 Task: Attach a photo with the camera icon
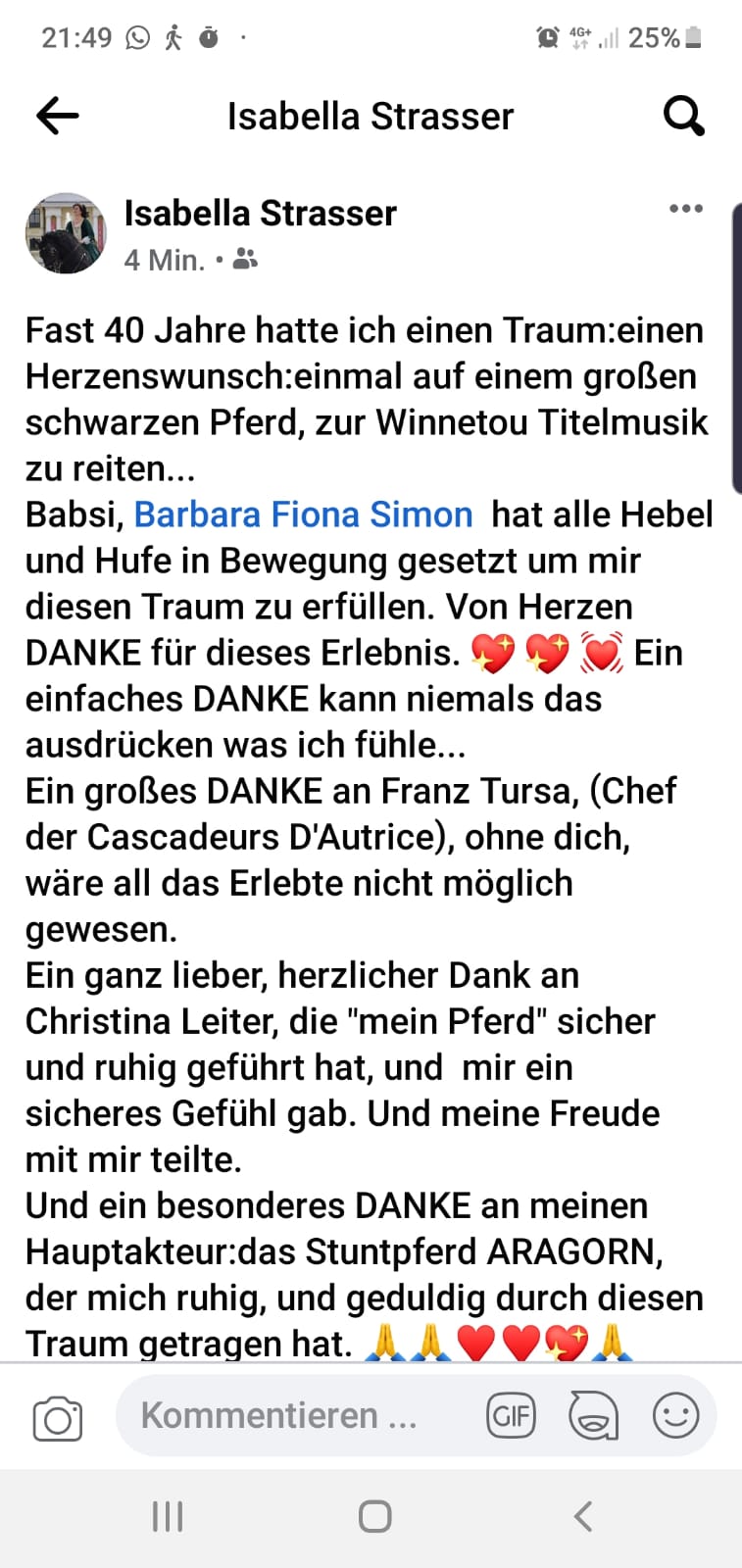click(58, 1418)
